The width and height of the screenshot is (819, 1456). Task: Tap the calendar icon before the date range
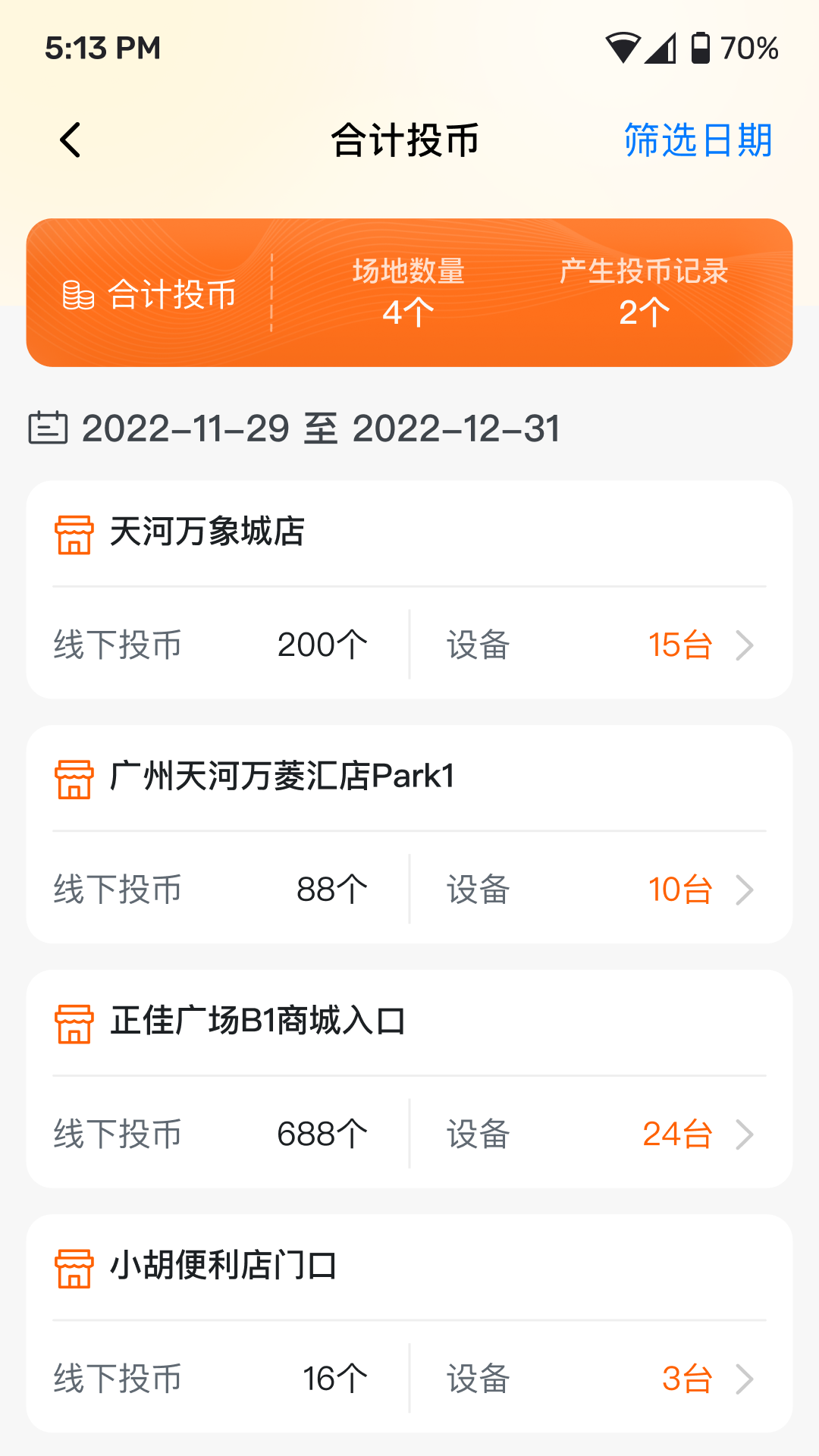pyautogui.click(x=48, y=428)
